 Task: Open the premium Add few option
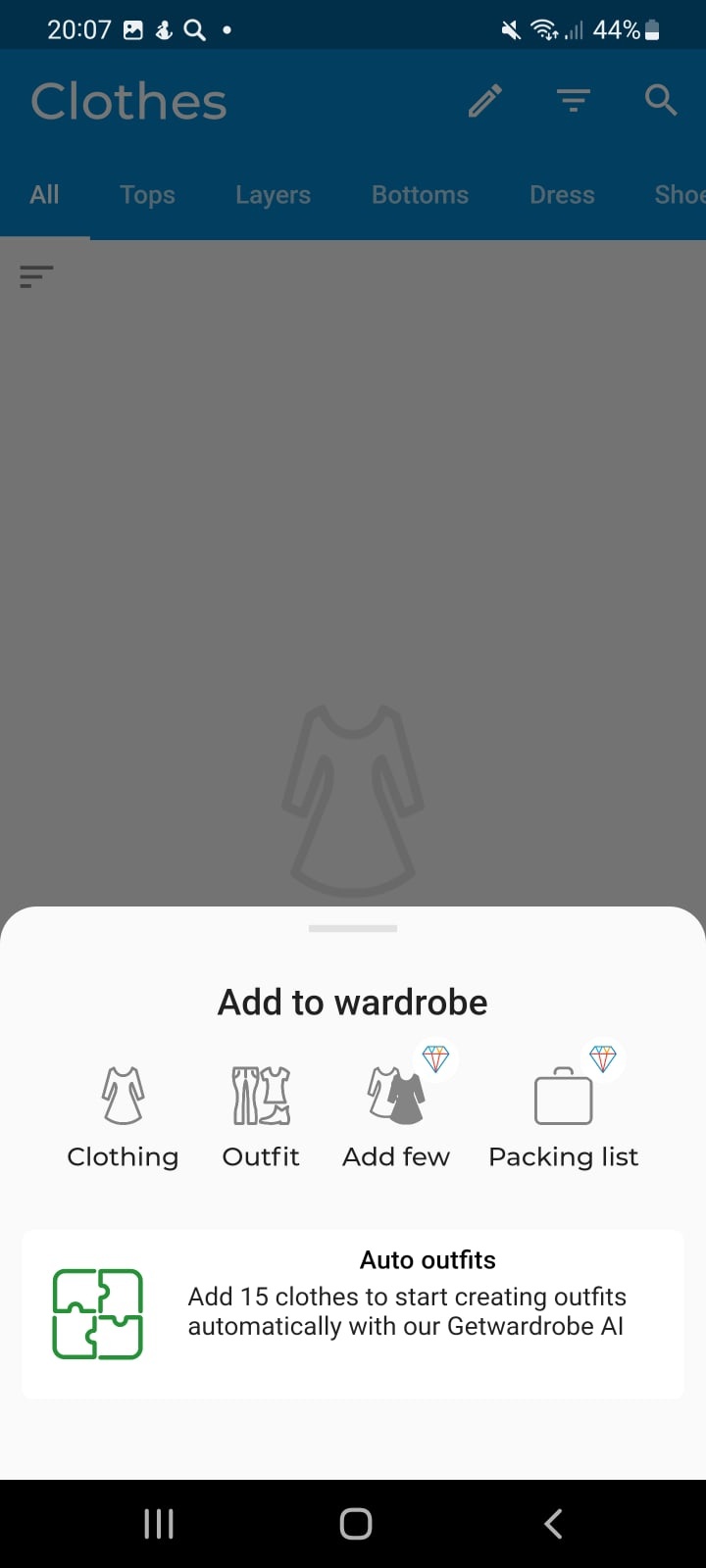tap(396, 1117)
